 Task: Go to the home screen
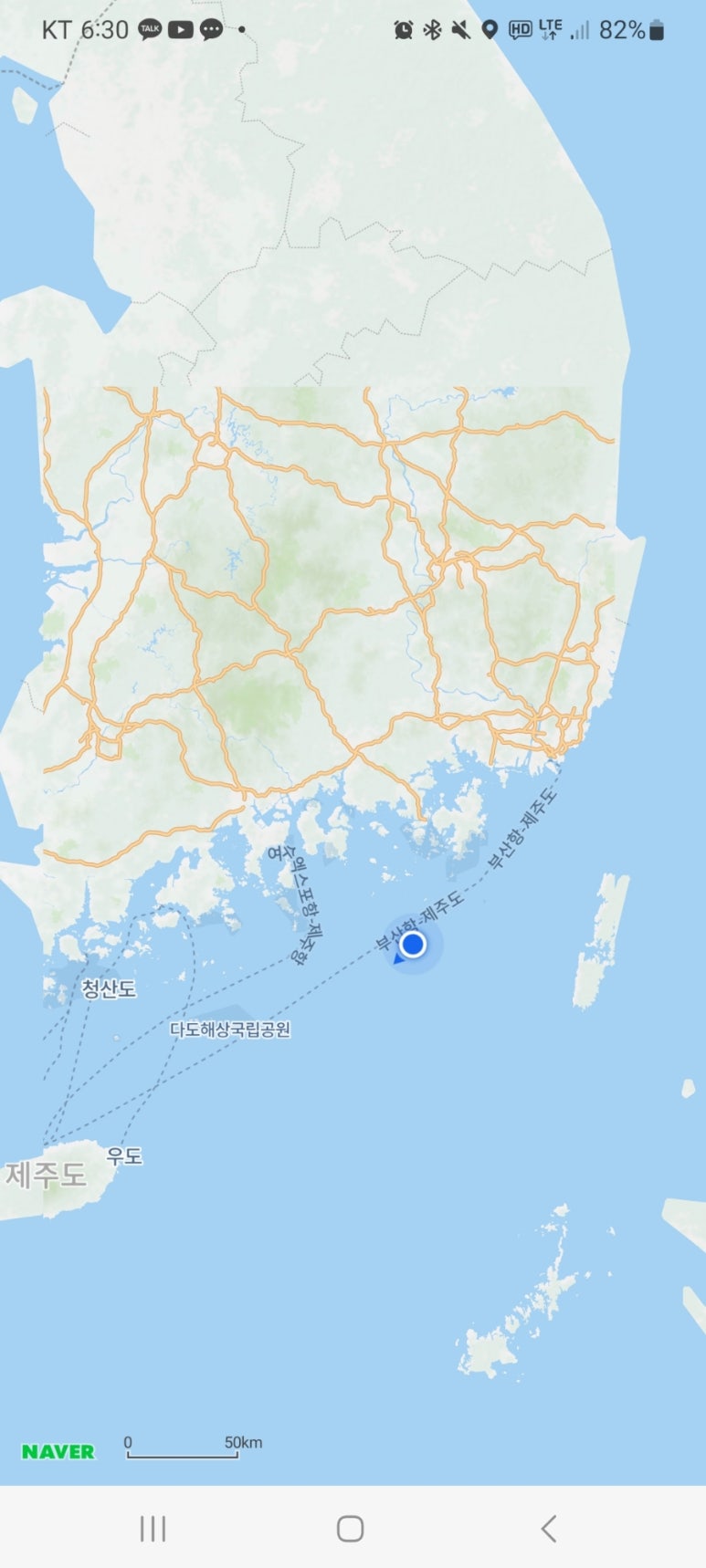pyautogui.click(x=351, y=1529)
